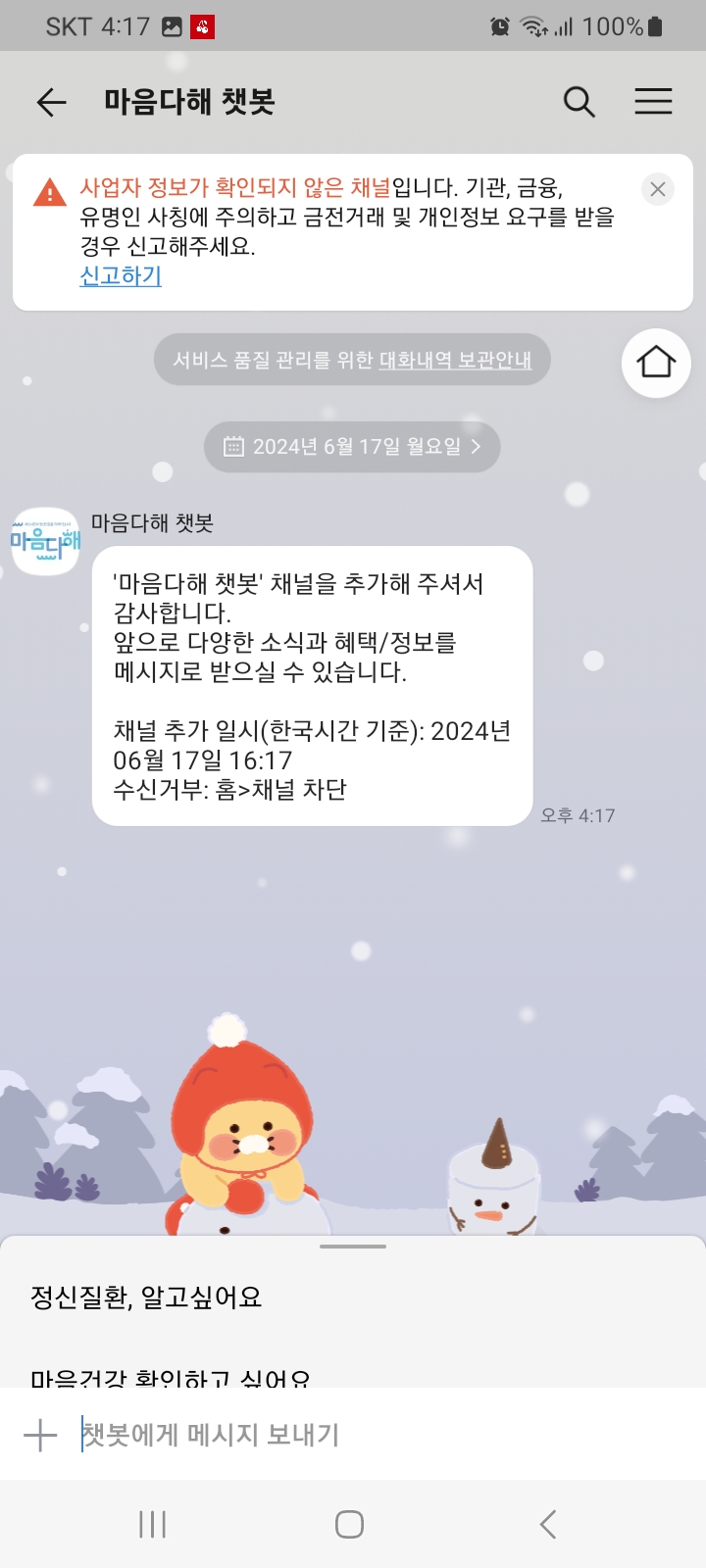This screenshot has height=1568, width=706.
Task: Open the 대화내역 보관안내 link
Action: (455, 361)
